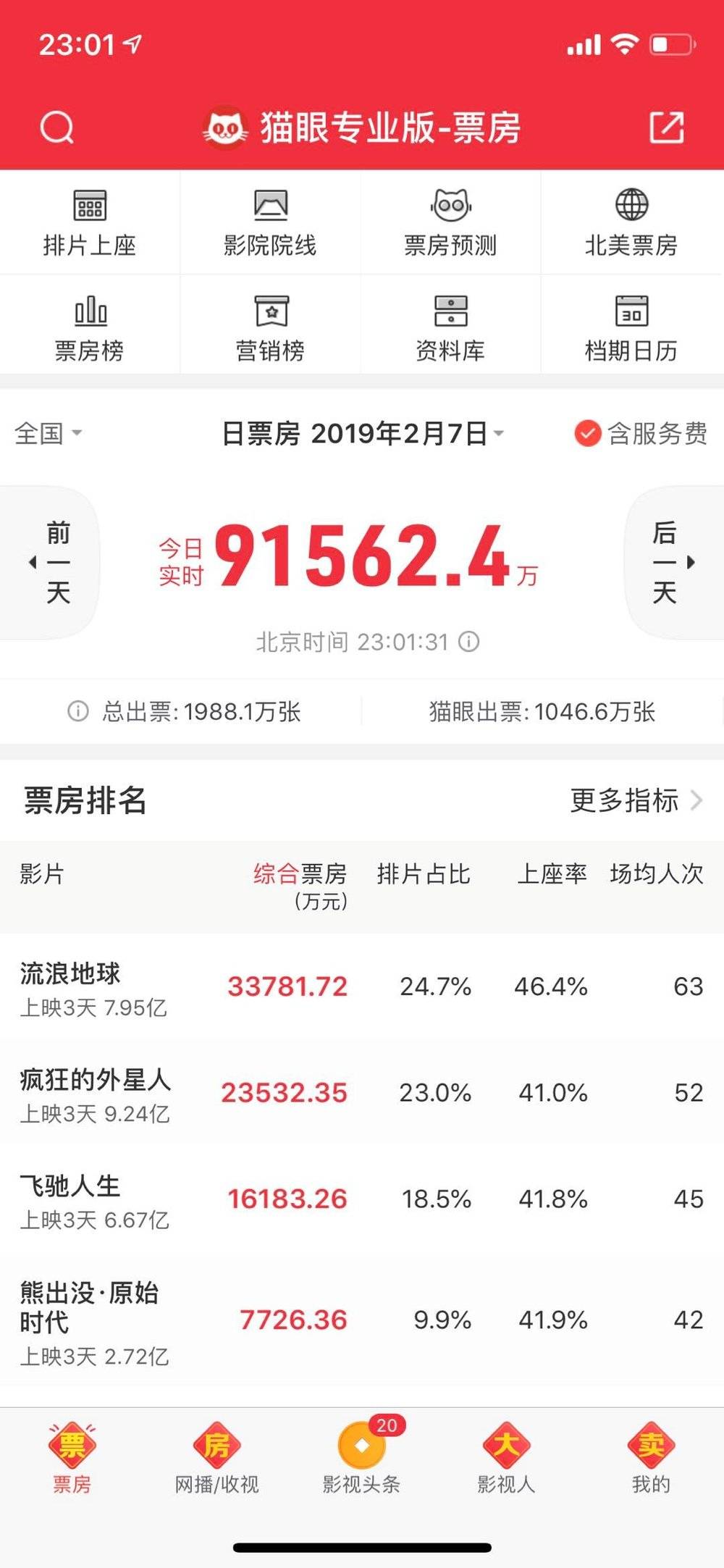Open 影院院线 section
This screenshot has width=724, height=1568.
click(270, 222)
